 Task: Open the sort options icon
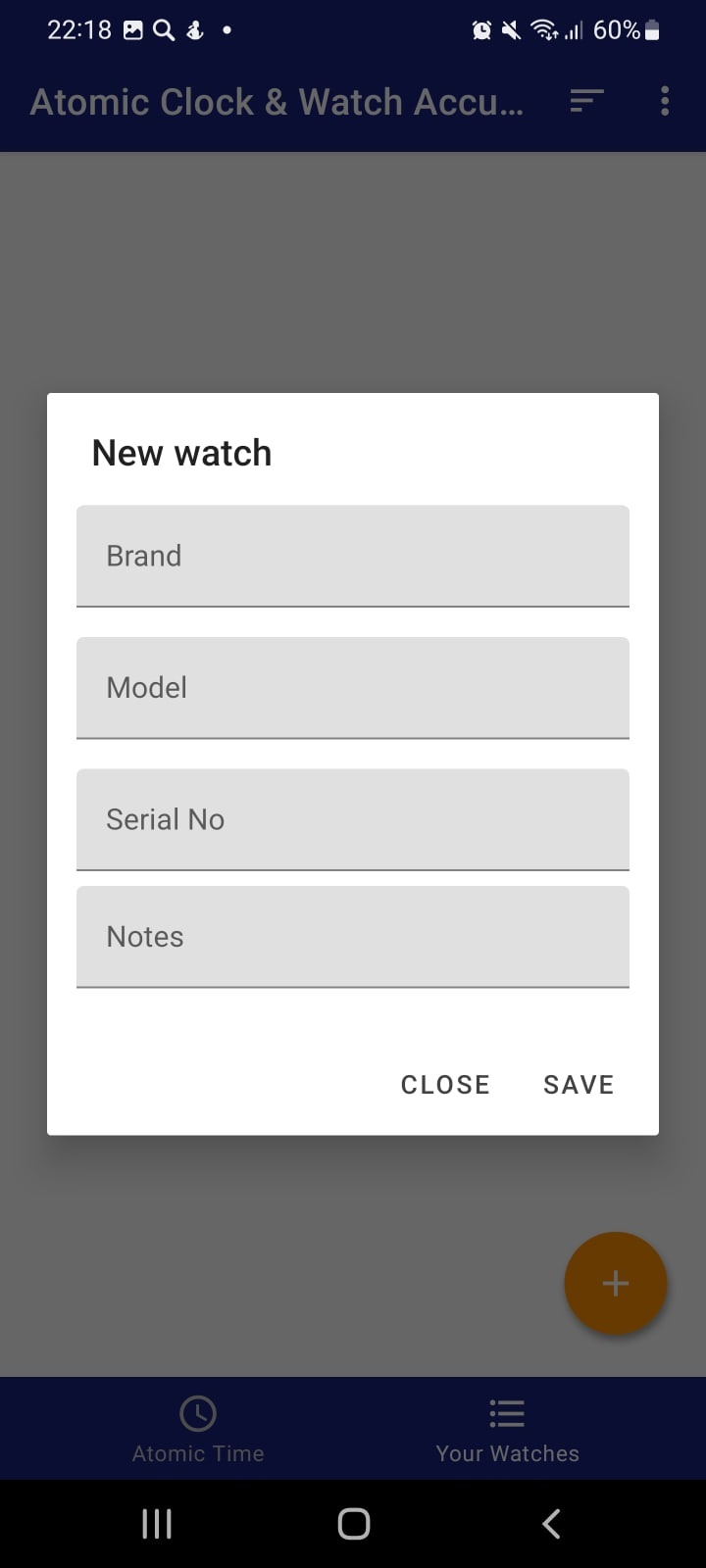coord(586,101)
